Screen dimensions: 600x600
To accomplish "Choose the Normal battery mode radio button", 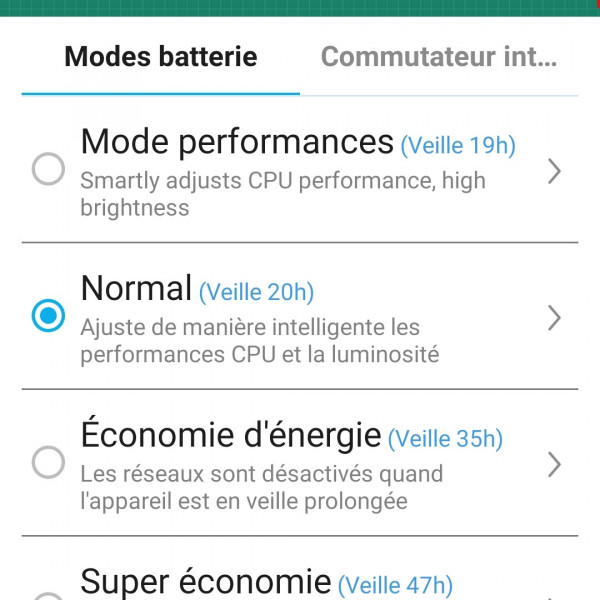I will (x=48, y=317).
